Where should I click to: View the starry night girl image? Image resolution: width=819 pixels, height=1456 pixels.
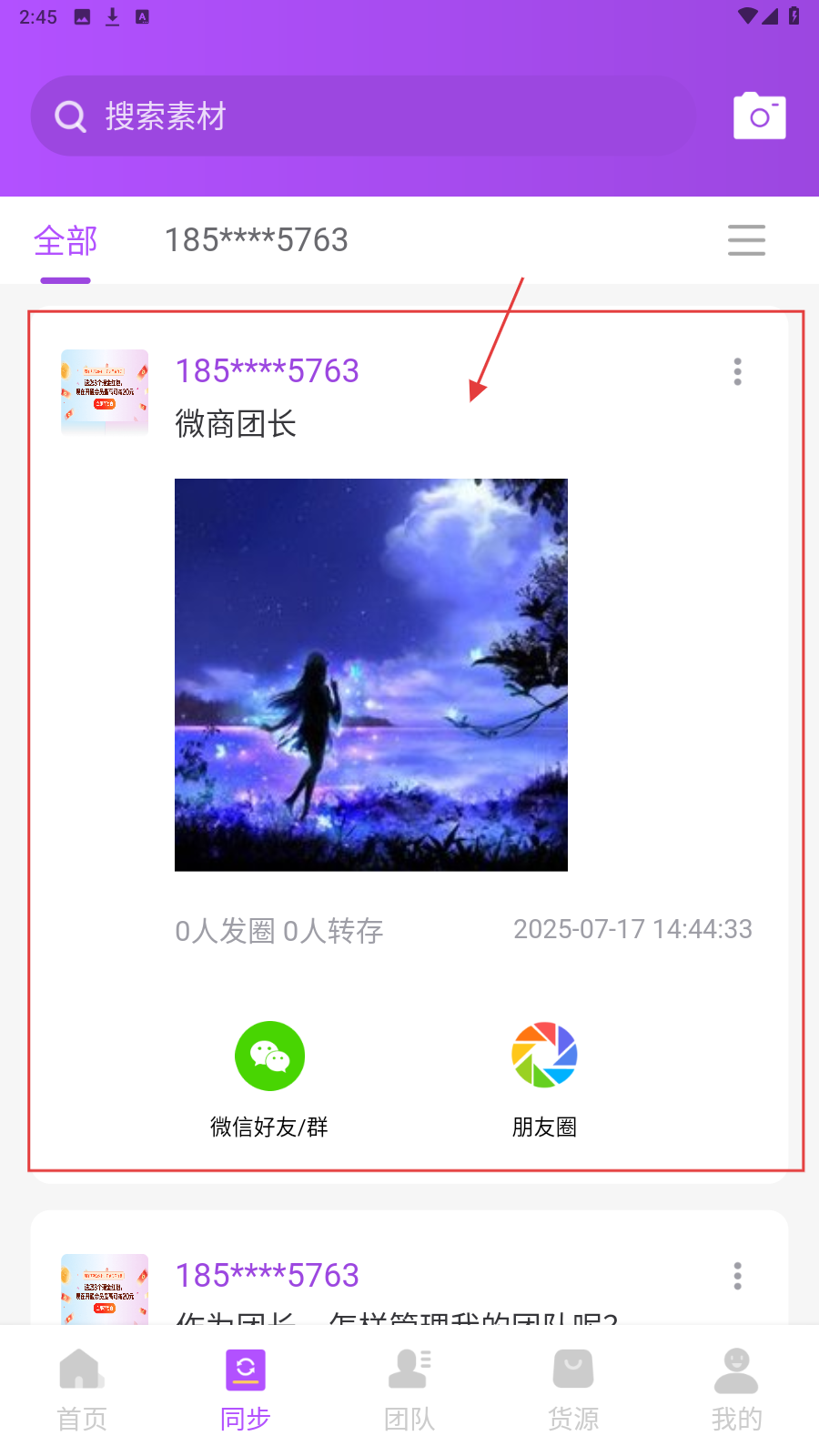[371, 675]
